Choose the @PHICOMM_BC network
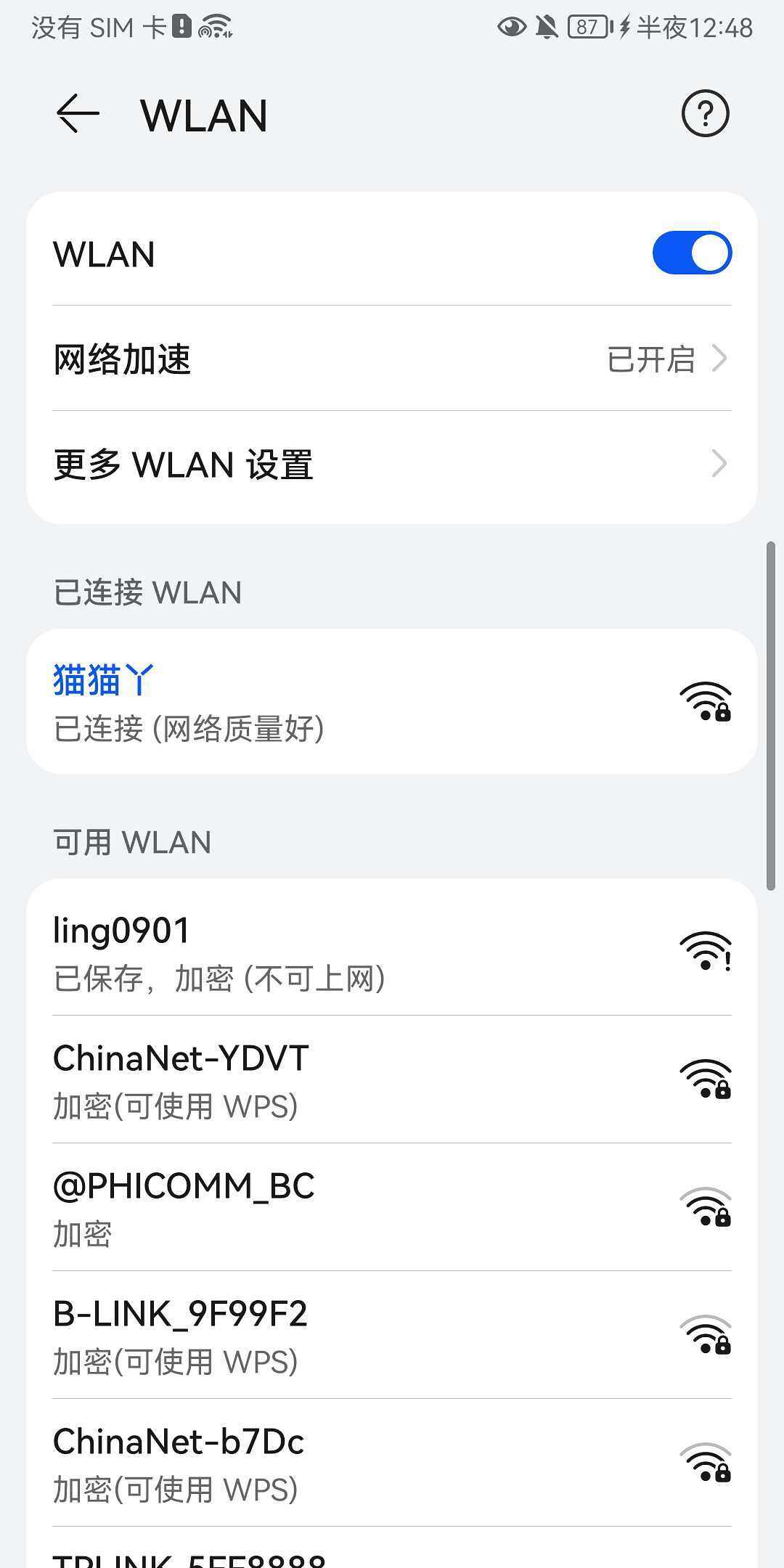The width and height of the screenshot is (784, 1568). 392,1208
